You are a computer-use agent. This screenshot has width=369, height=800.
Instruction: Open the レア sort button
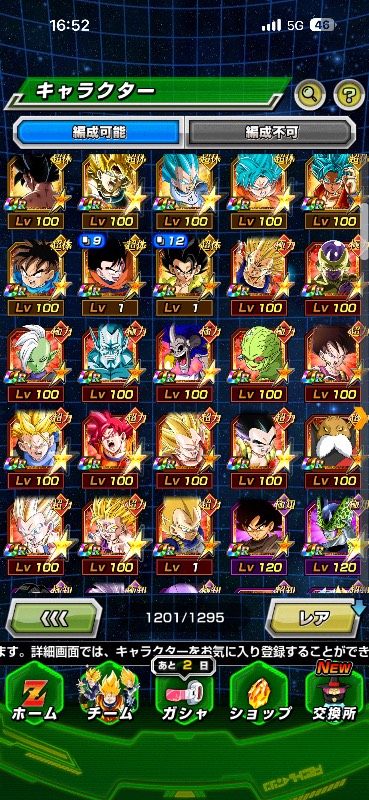click(314, 617)
